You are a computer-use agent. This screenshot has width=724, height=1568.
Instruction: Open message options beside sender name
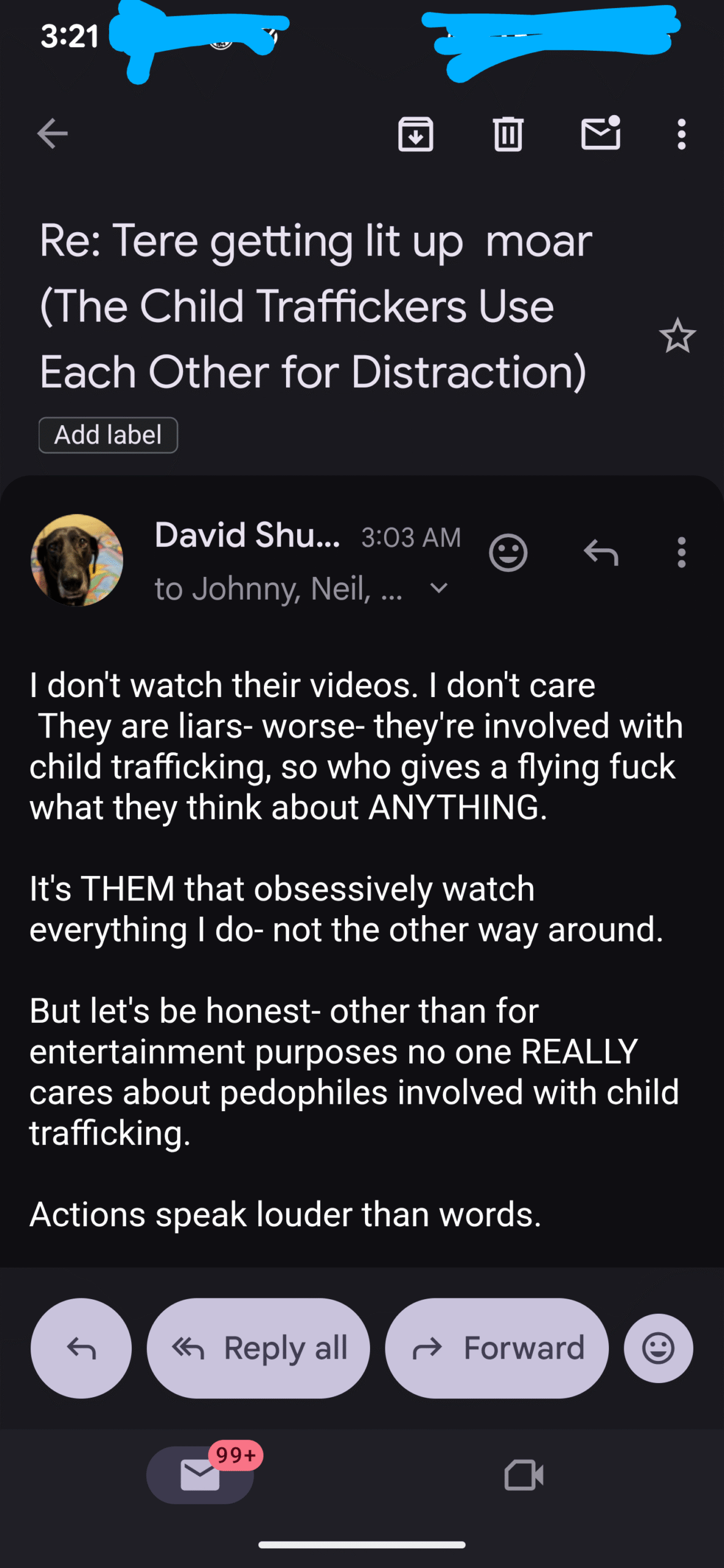click(x=681, y=552)
